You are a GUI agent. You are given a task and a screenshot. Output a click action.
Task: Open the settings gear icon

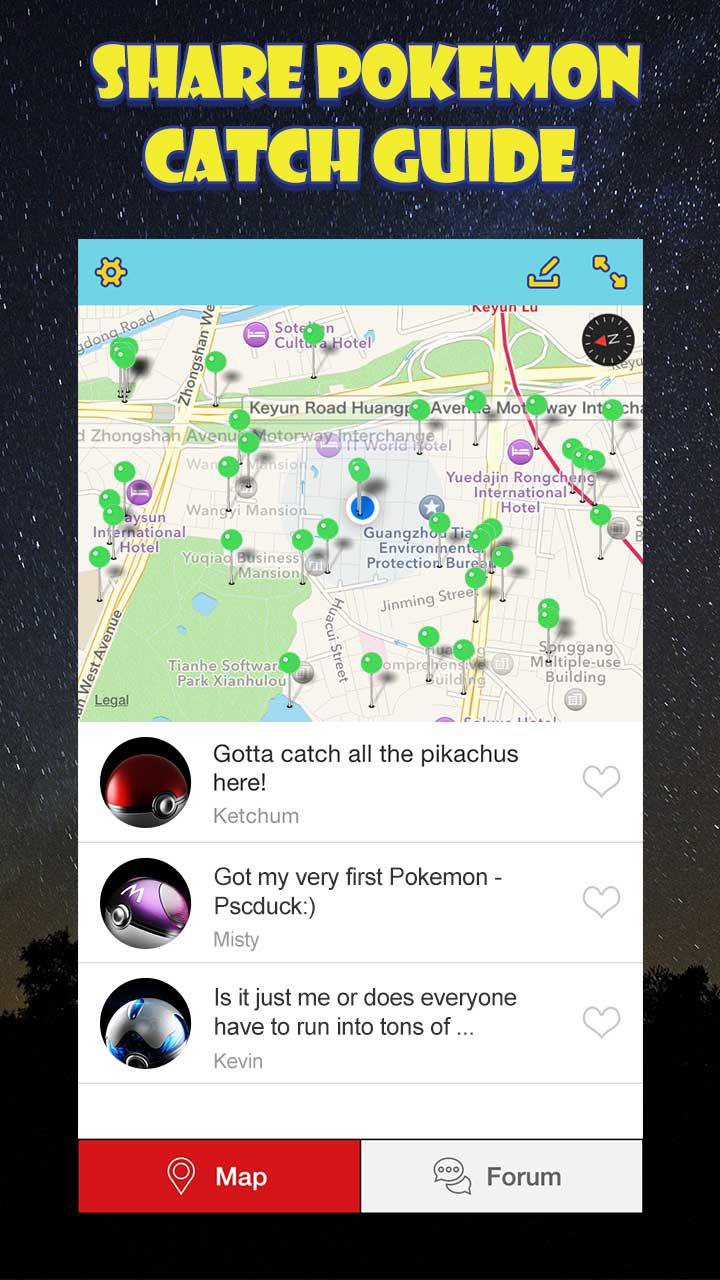pyautogui.click(x=110, y=270)
